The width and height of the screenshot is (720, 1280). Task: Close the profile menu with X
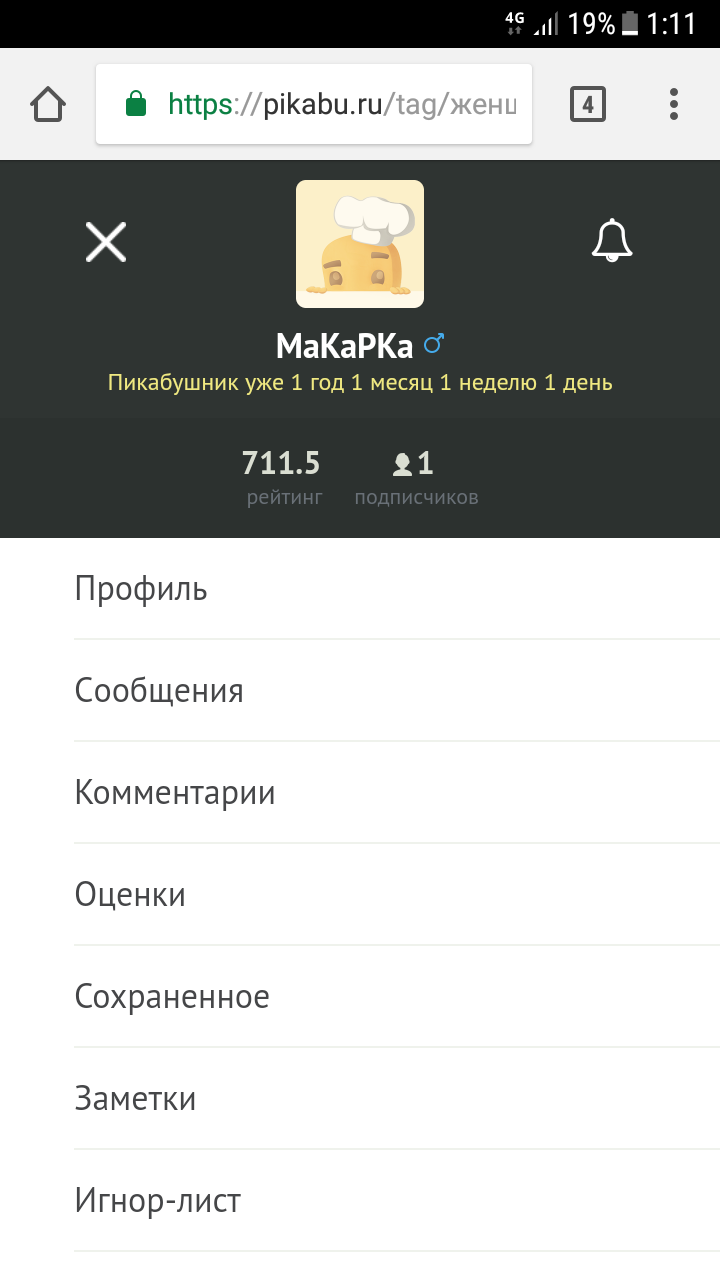[x=105, y=242]
